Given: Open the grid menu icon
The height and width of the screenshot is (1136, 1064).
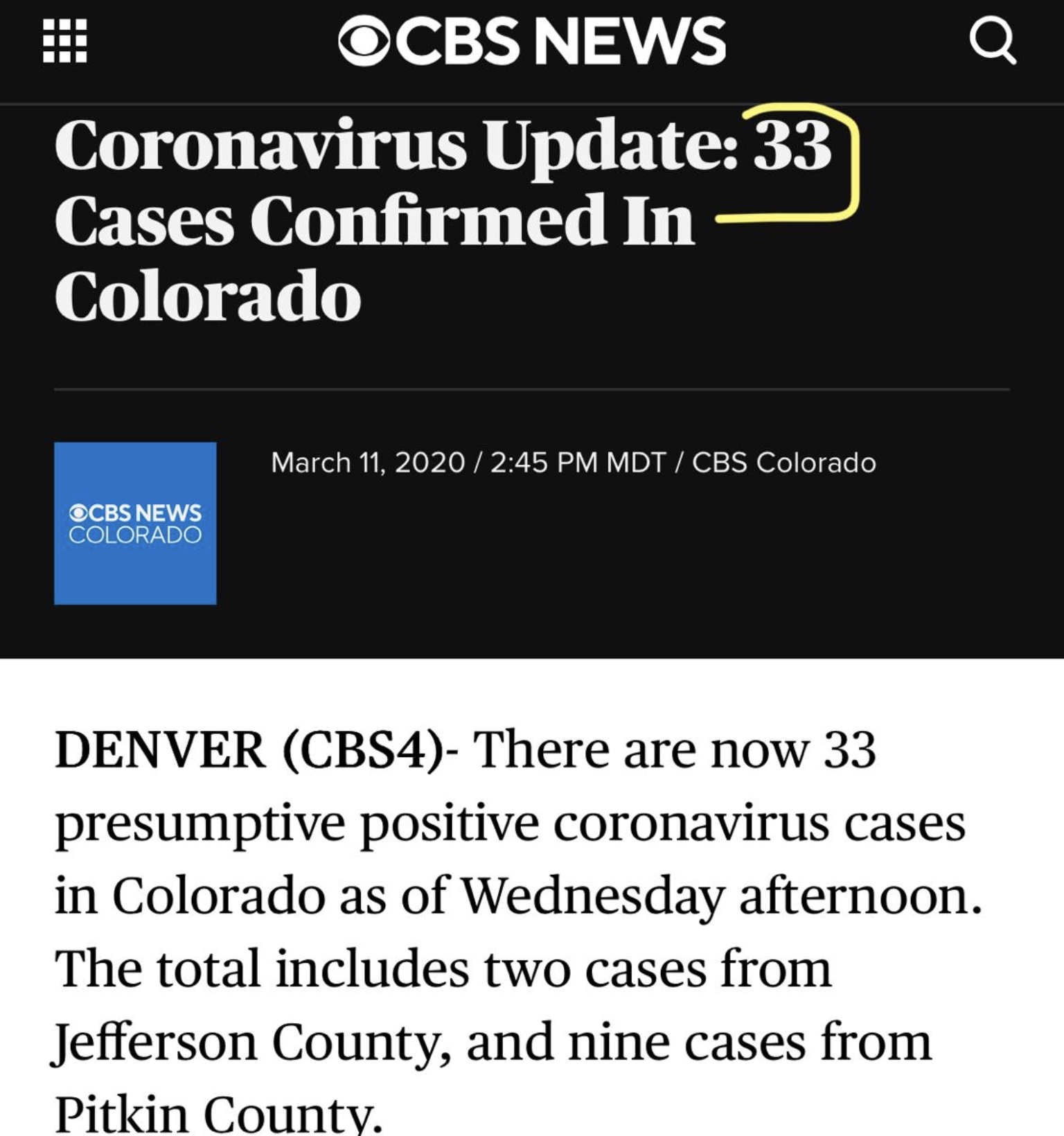Looking at the screenshot, I should point(65,42).
